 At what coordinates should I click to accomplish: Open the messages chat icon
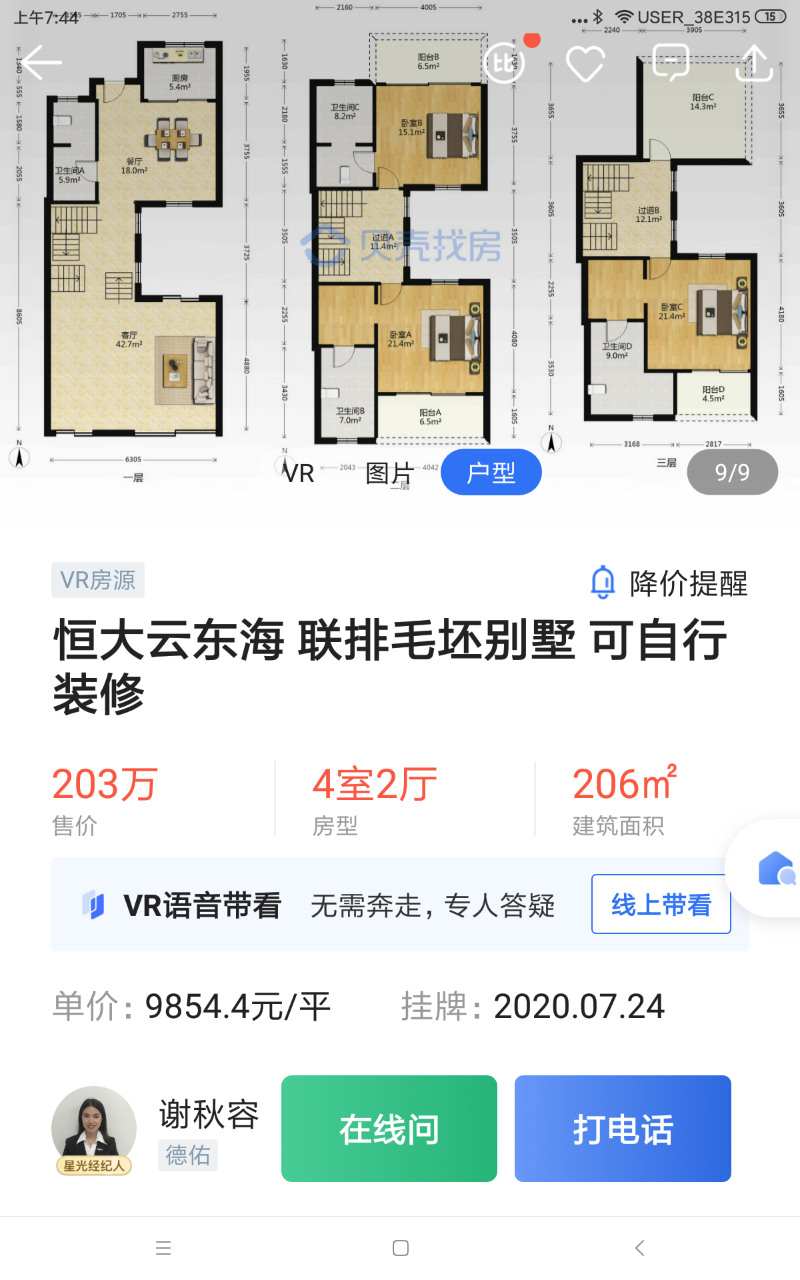[670, 63]
